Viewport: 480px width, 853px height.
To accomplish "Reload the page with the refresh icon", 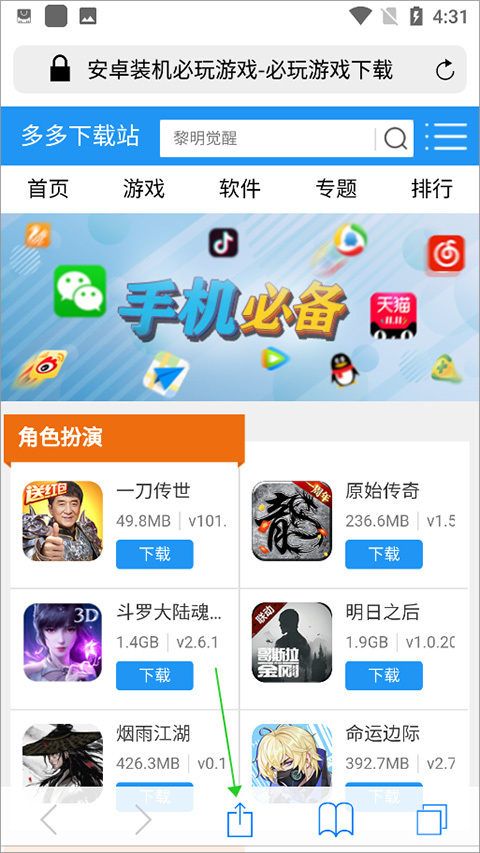I will tap(445, 70).
